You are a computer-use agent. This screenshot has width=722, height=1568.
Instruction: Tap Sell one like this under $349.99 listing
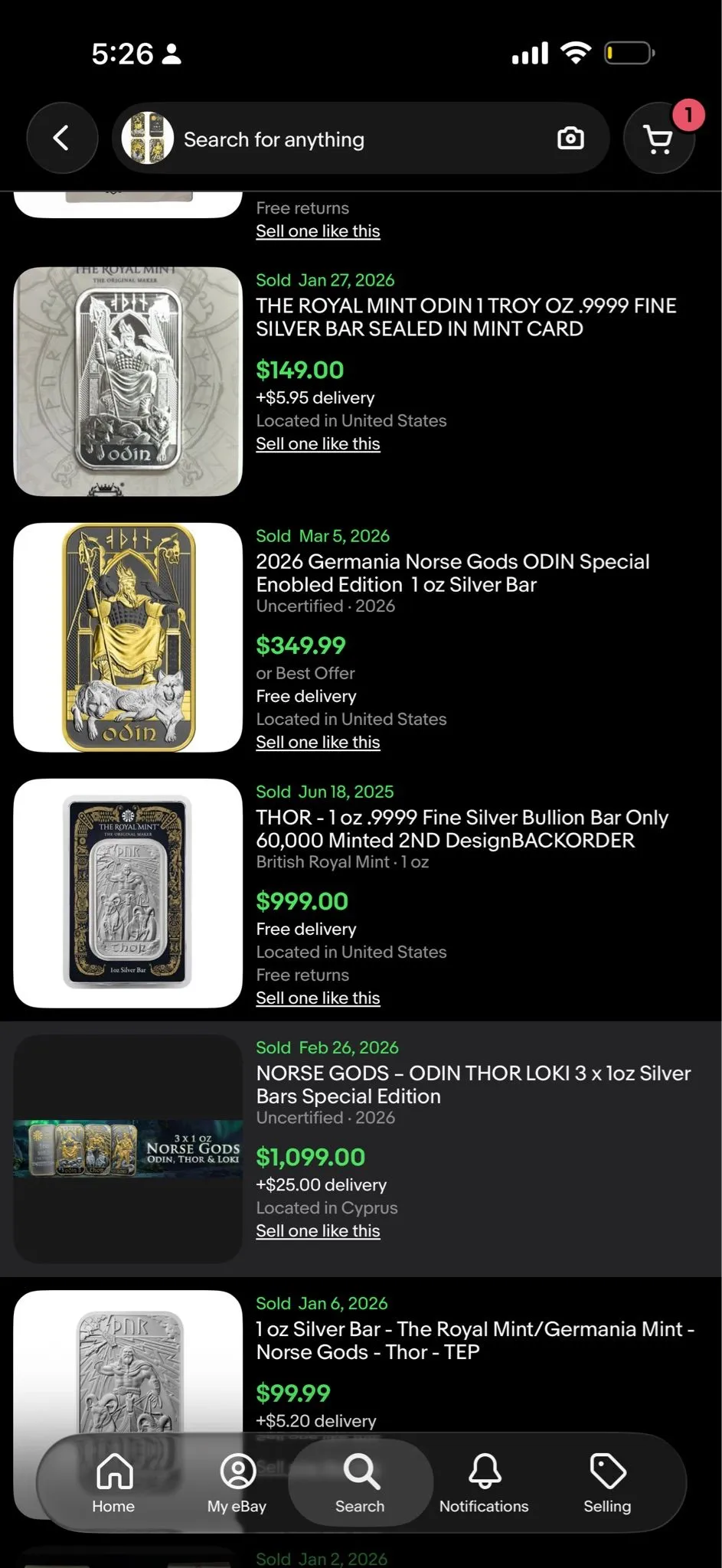pyautogui.click(x=318, y=742)
